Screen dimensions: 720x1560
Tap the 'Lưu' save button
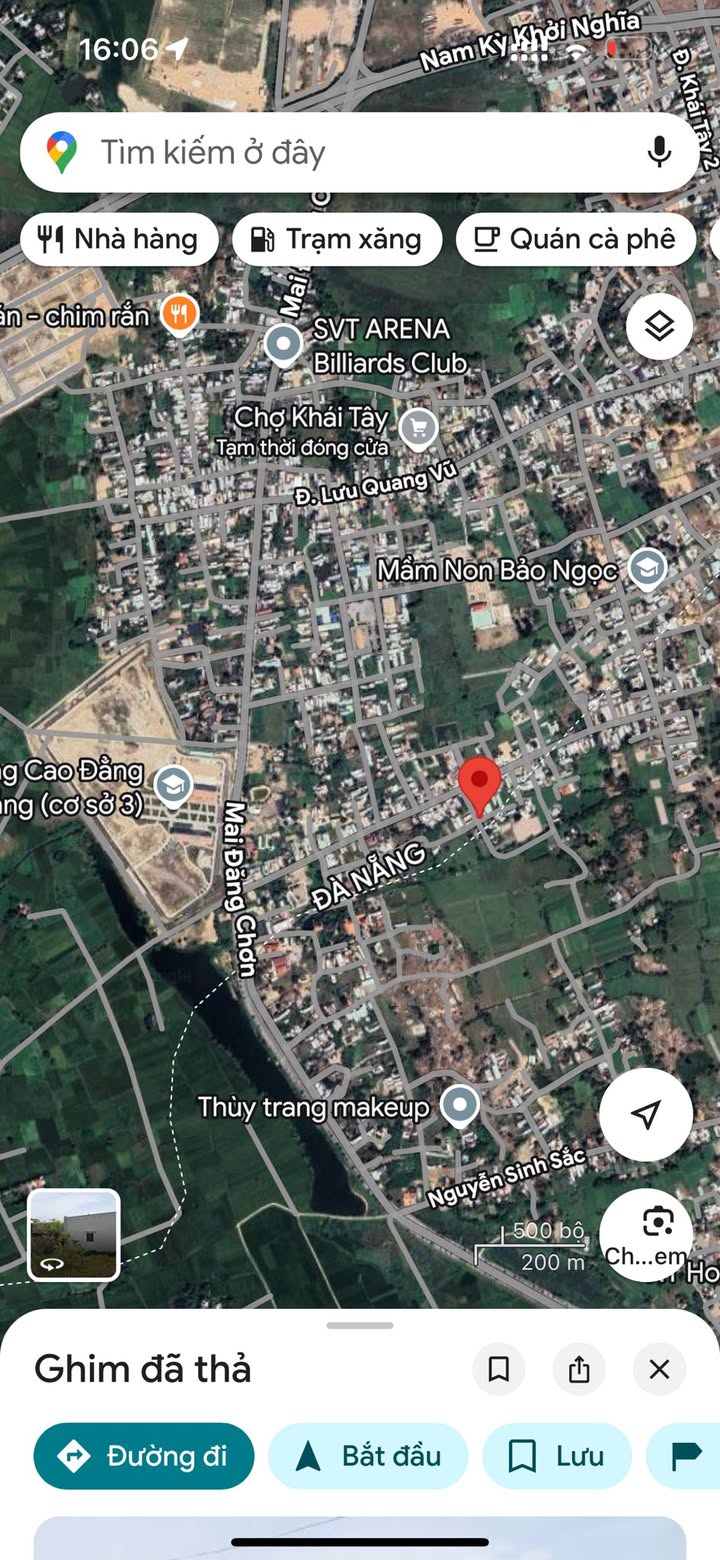pos(557,1456)
